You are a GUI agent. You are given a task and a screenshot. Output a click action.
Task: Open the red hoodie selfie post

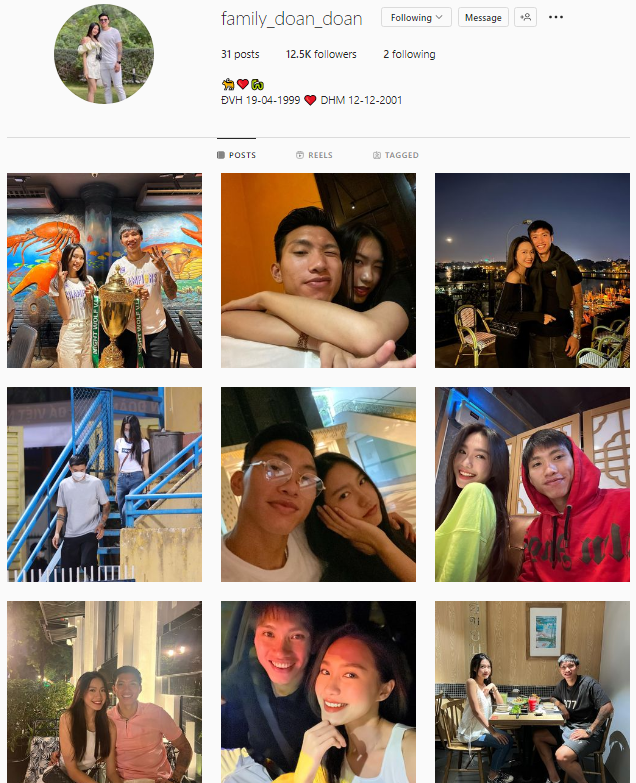[x=532, y=484]
